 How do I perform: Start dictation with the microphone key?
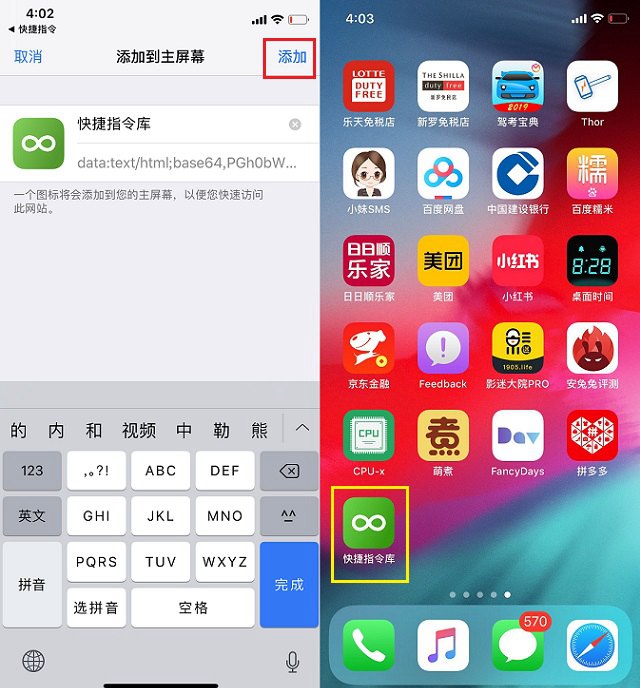293,660
